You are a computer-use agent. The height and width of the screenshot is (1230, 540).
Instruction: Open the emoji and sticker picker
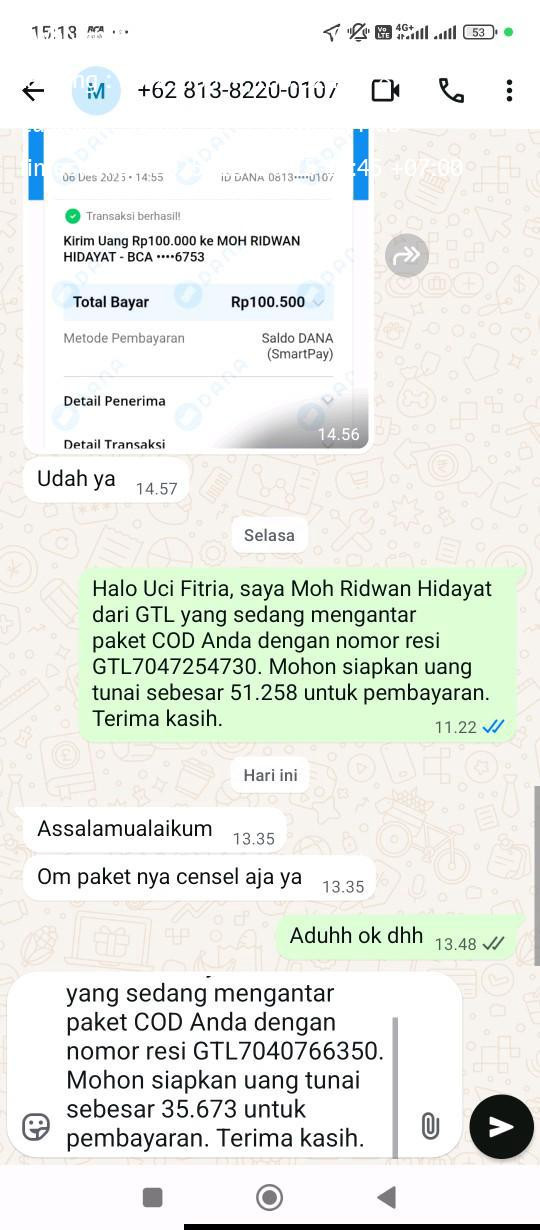click(x=36, y=1127)
